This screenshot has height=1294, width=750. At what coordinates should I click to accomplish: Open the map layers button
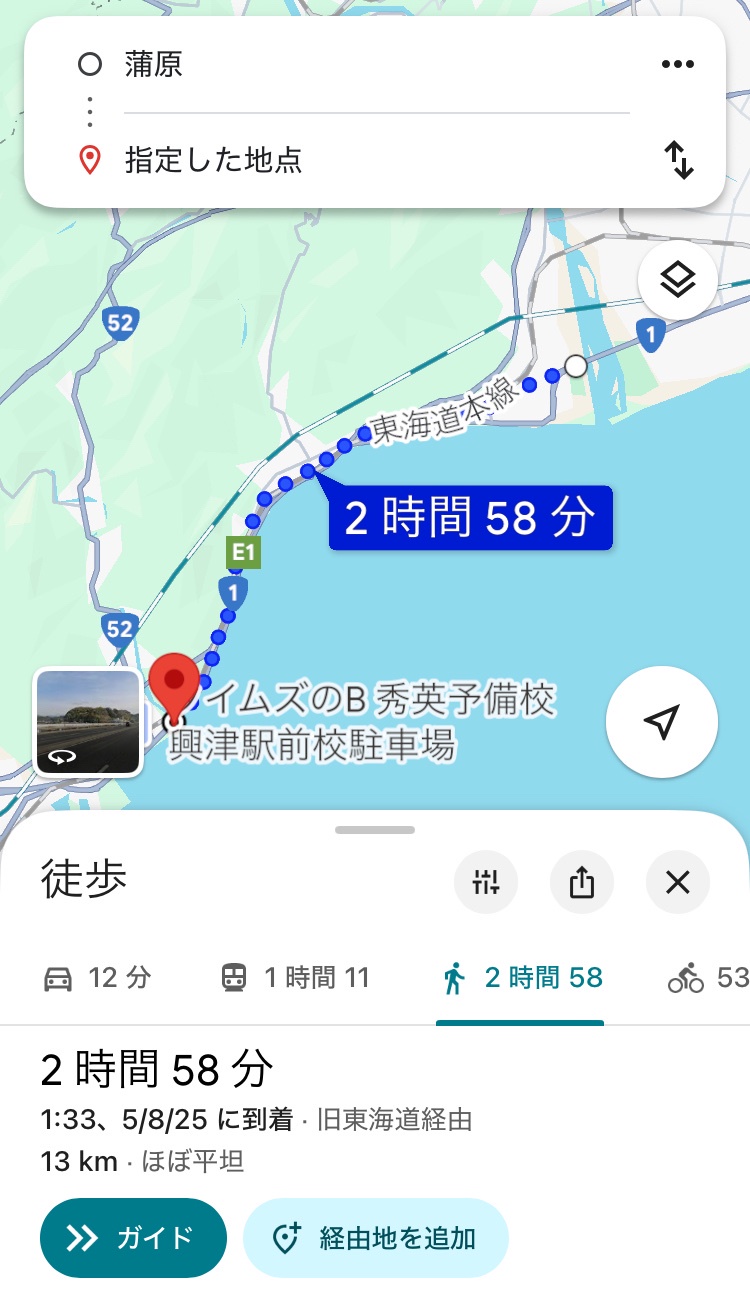coord(678,281)
